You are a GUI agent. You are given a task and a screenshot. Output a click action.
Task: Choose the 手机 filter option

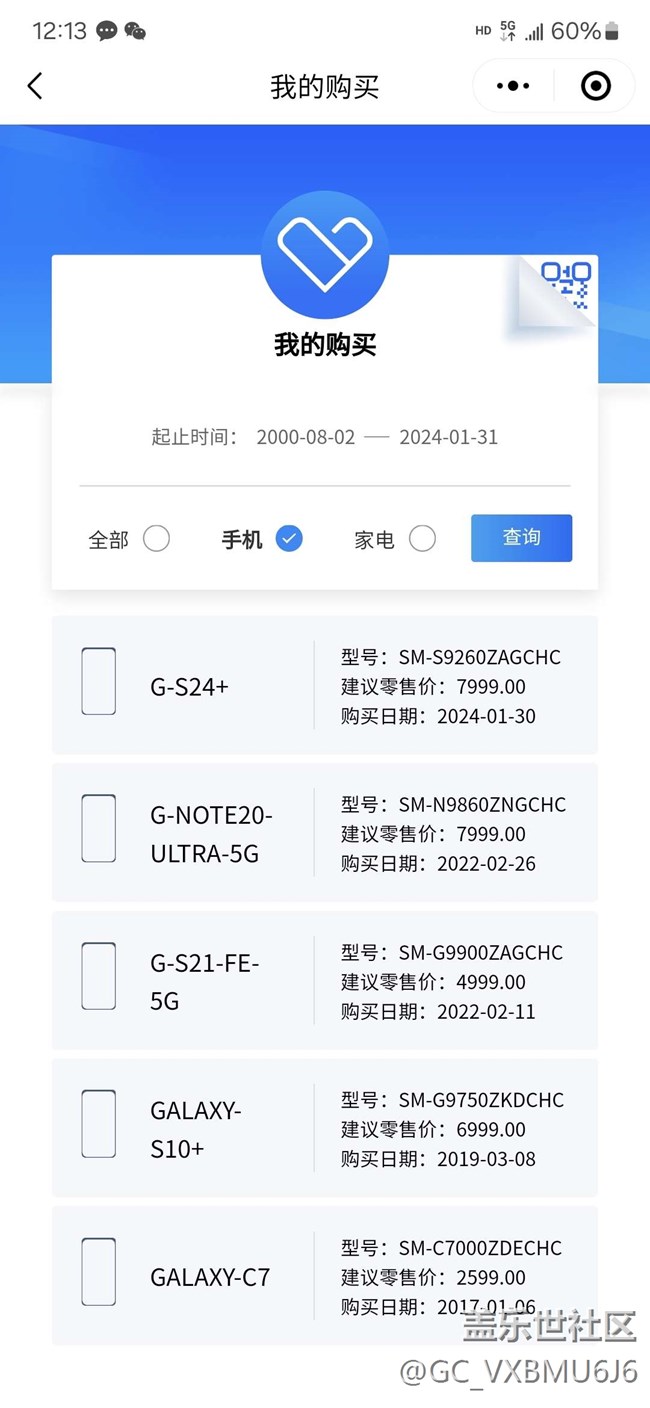coord(289,539)
